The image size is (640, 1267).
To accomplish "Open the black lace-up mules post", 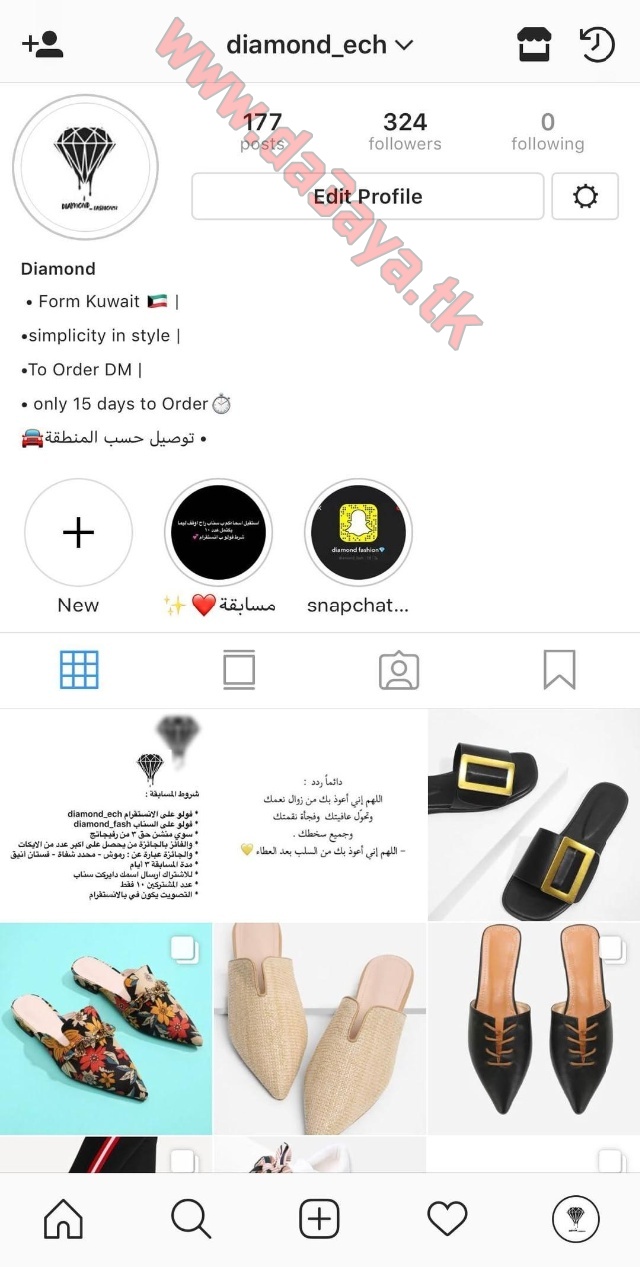I will pyautogui.click(x=534, y=1028).
